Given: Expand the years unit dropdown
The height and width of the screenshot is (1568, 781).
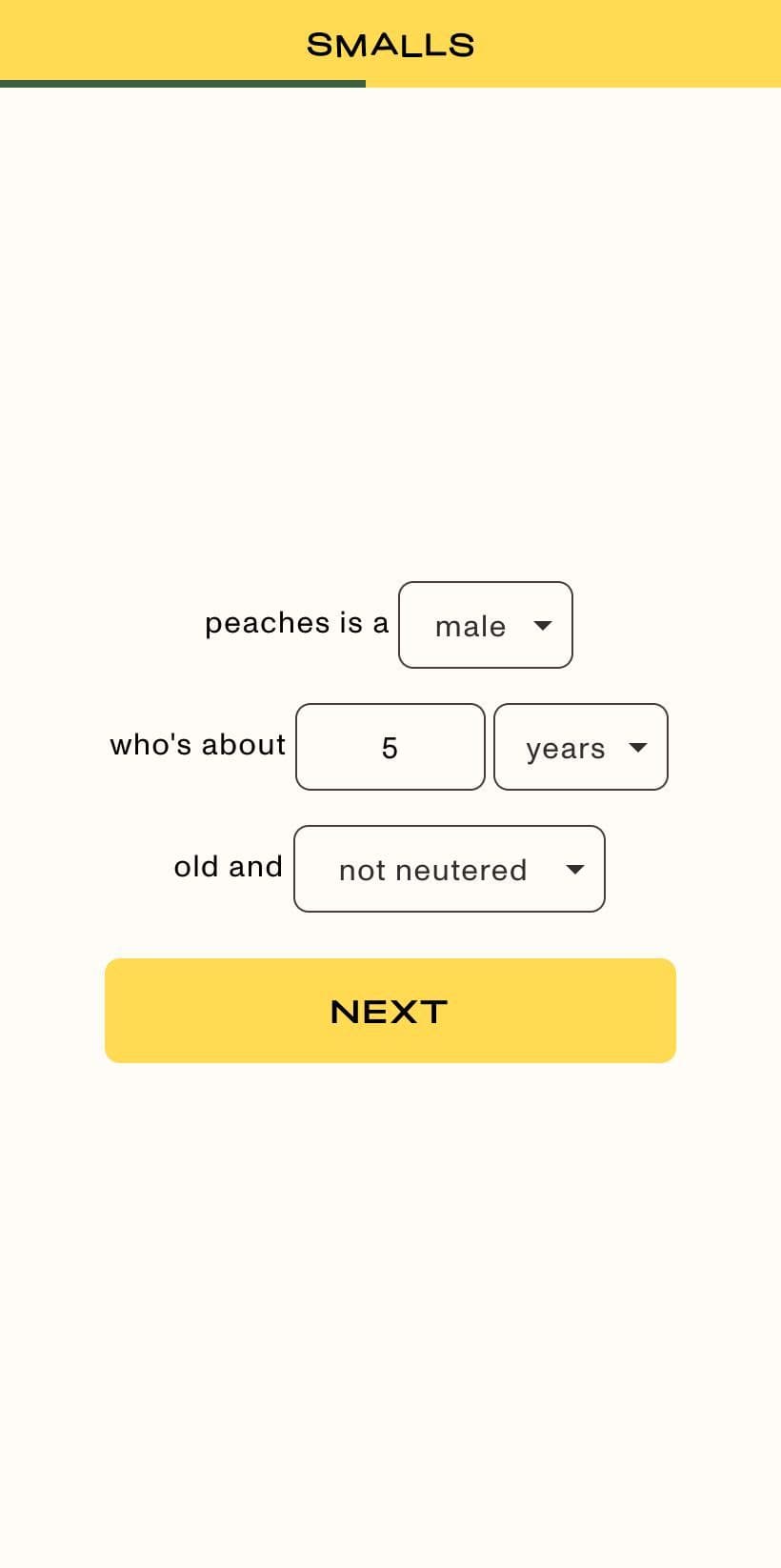Looking at the screenshot, I should click(x=580, y=747).
